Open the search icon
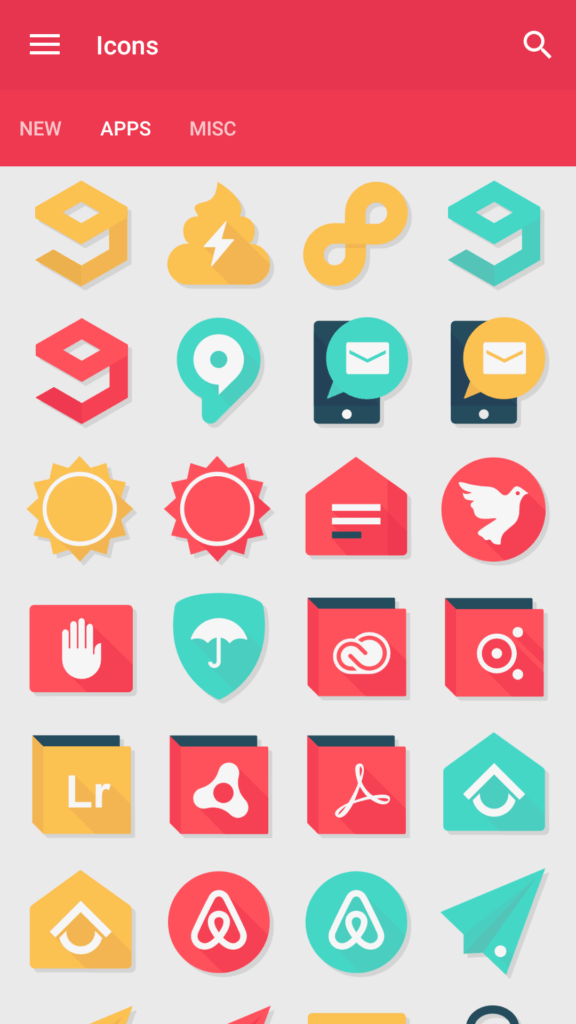The image size is (576, 1024). [x=537, y=45]
